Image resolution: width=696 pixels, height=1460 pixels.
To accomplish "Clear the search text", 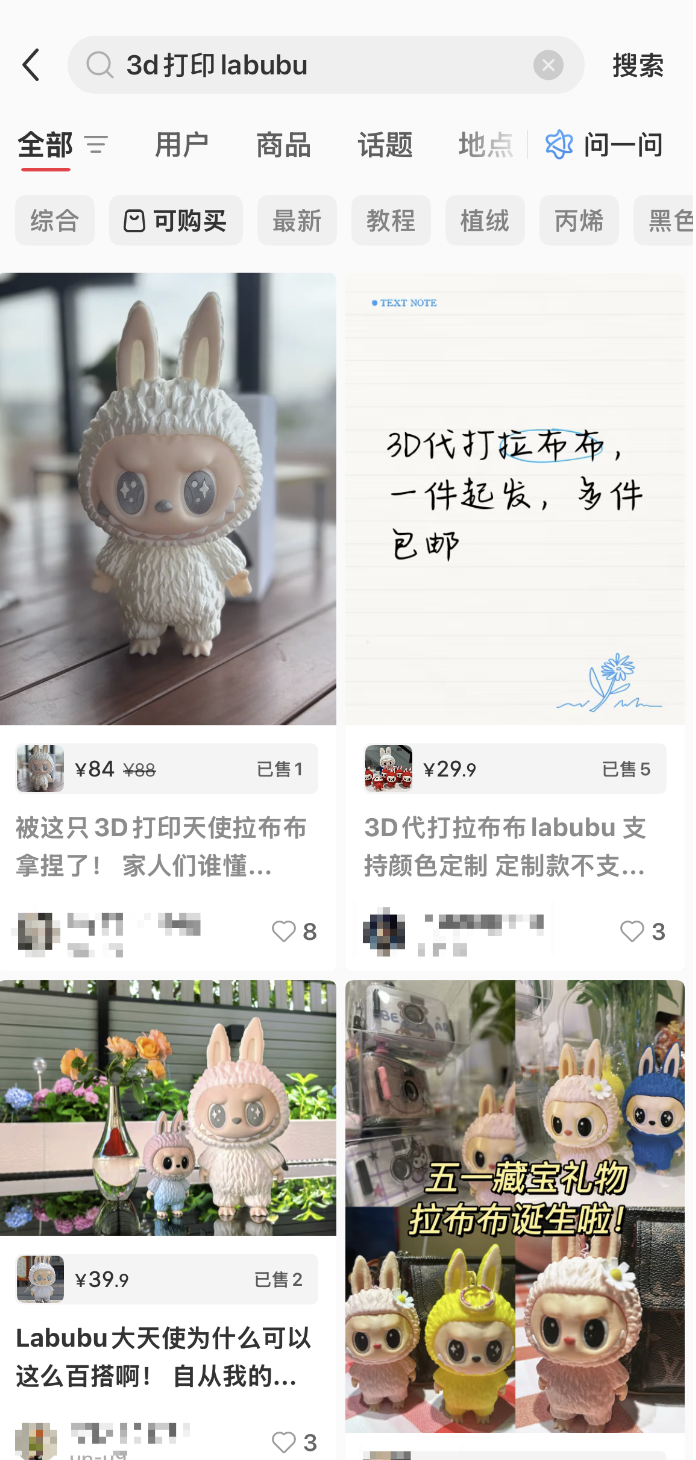I will pos(548,66).
